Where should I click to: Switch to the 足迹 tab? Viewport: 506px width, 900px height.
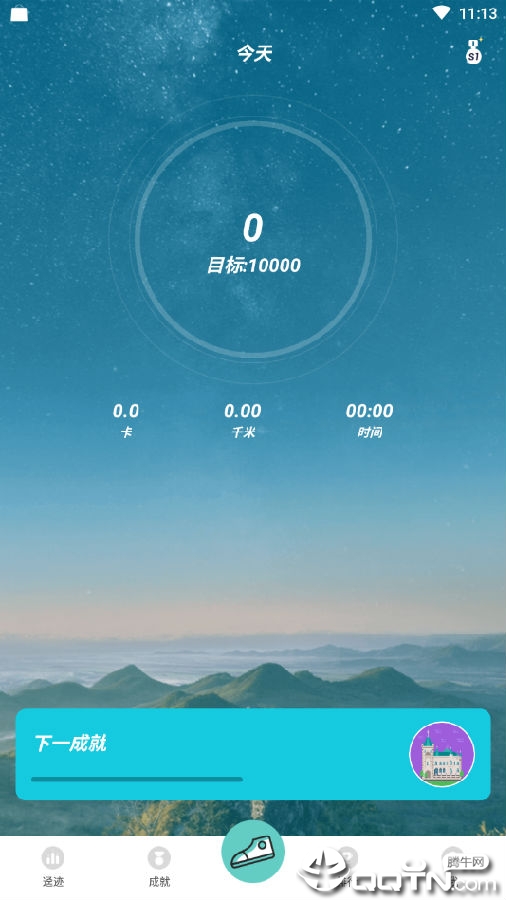pos(53,867)
